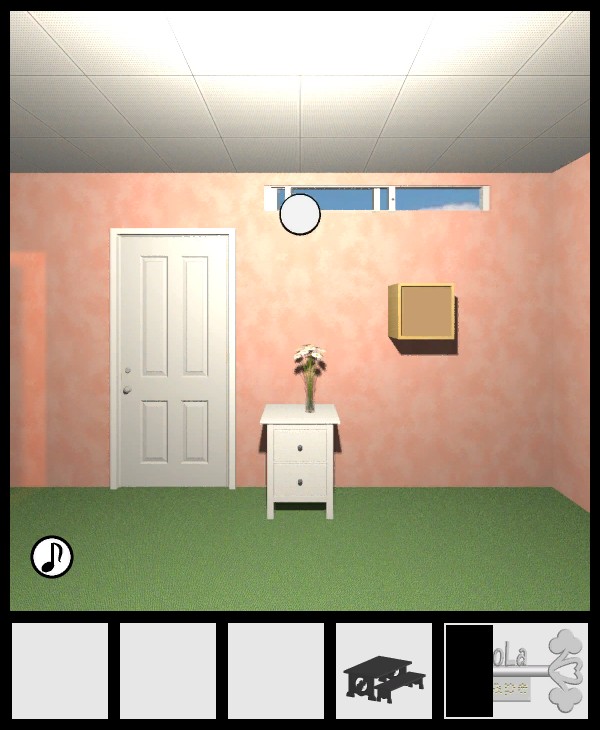Screen dimensions: 600x730
Task: Toggle the music note sound button
Action: 52,557
